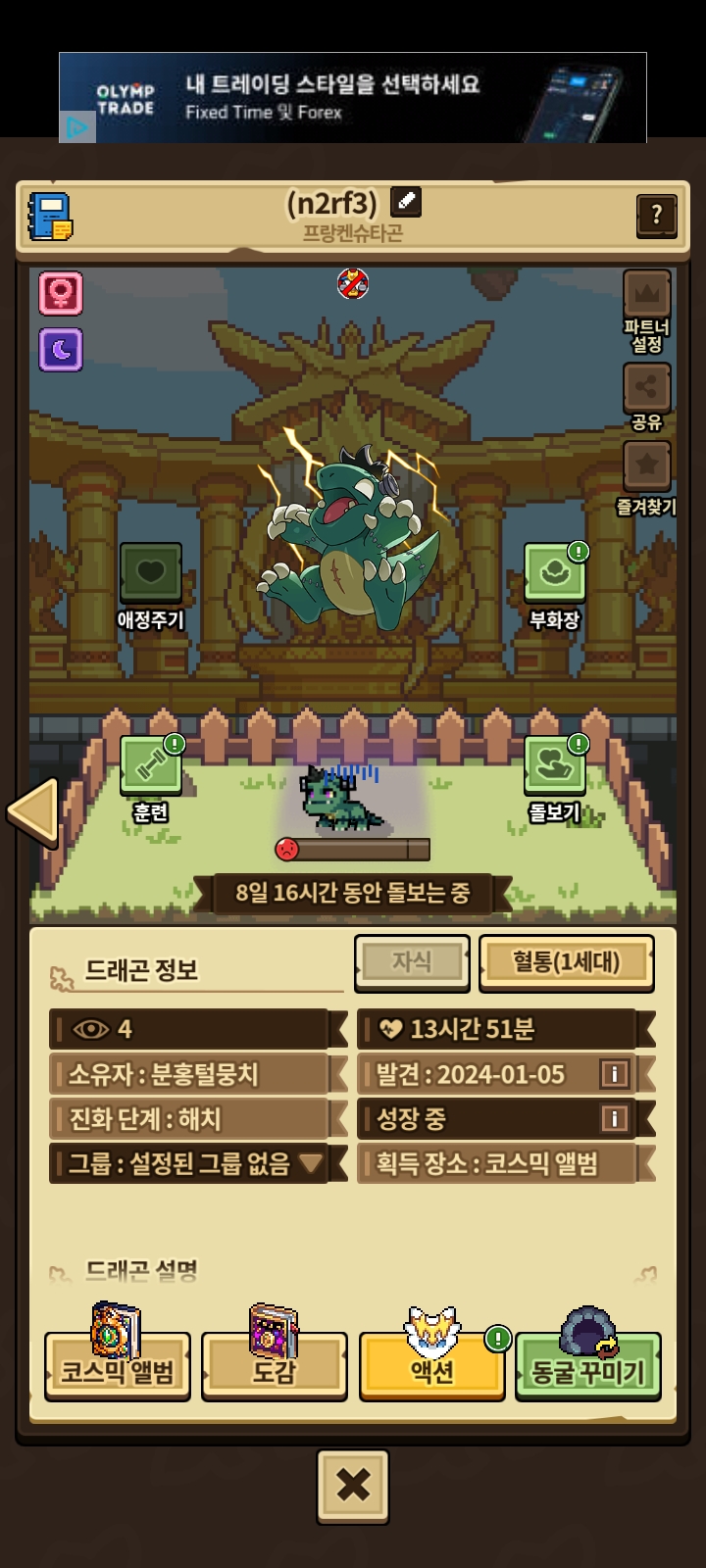Tap 돌보기 care button
706x1568 pixels.
[x=555, y=766]
